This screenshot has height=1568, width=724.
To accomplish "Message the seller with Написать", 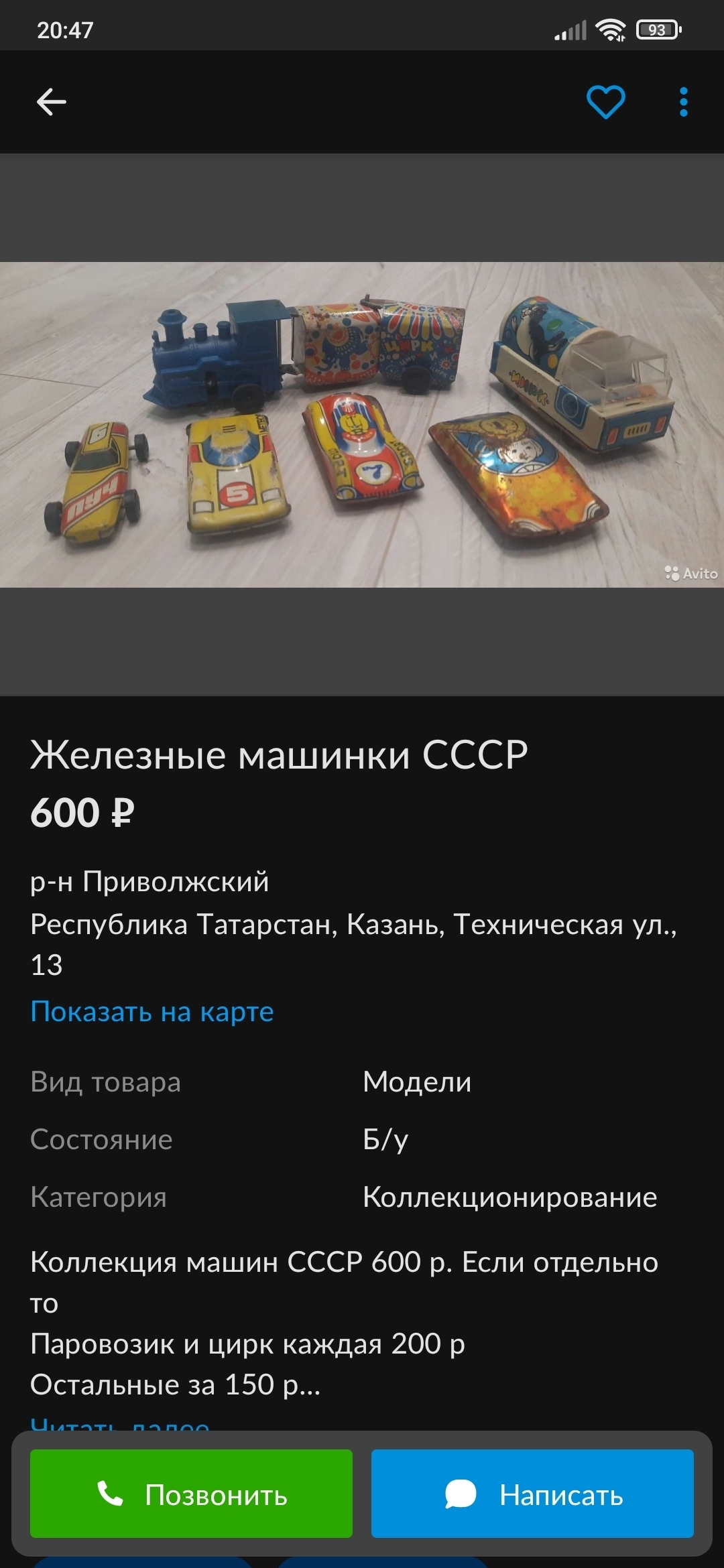I will point(532,1494).
